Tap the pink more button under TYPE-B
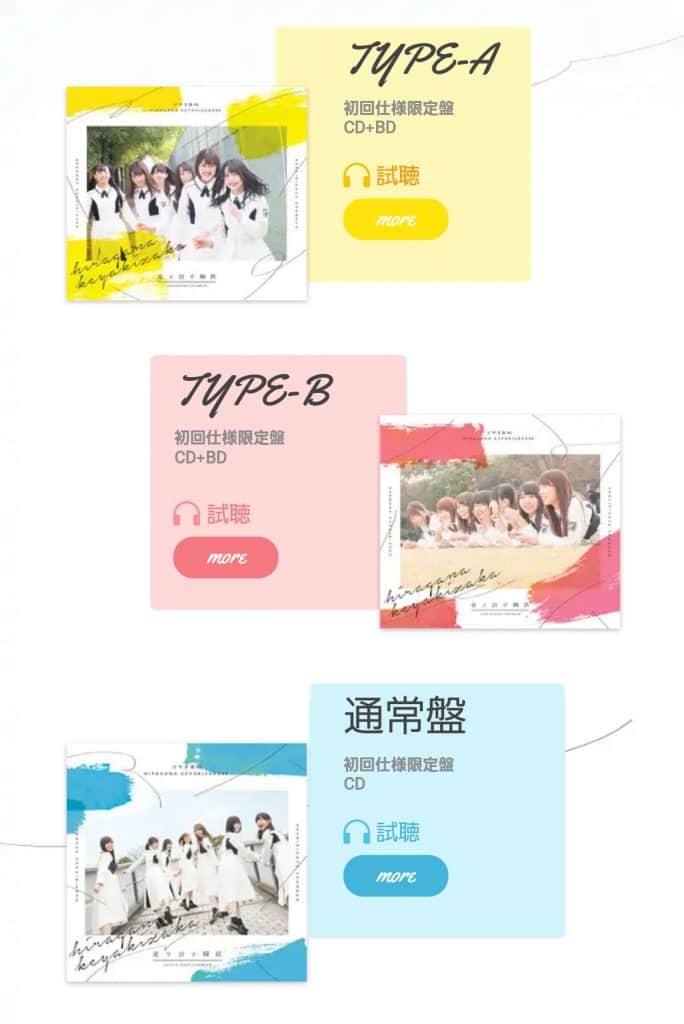 [x=226, y=557]
